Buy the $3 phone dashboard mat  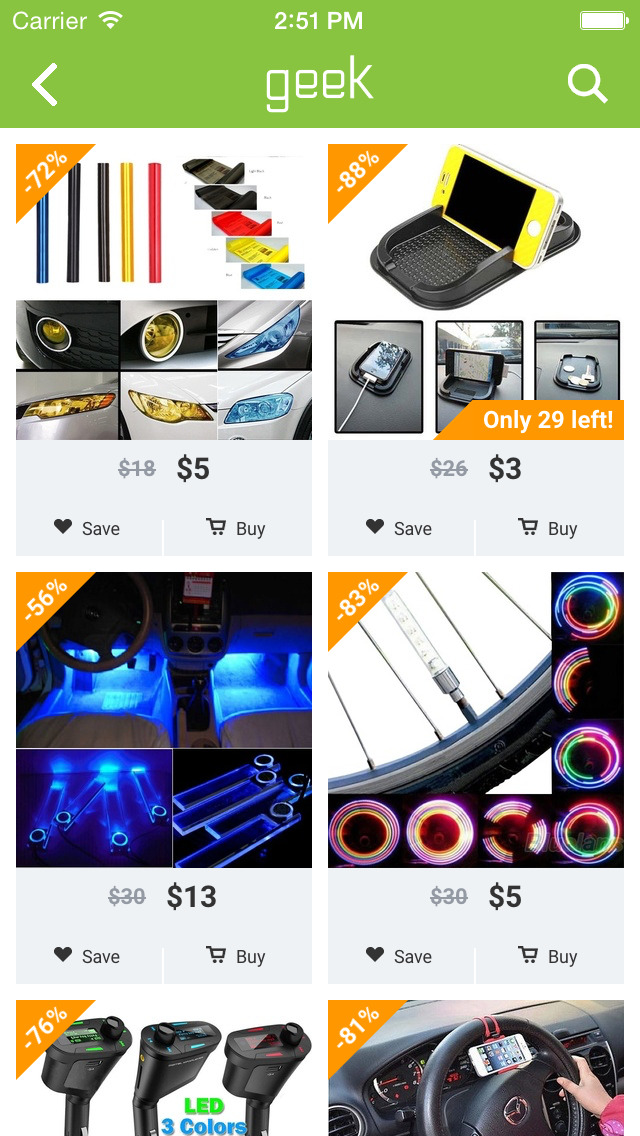pos(549,528)
